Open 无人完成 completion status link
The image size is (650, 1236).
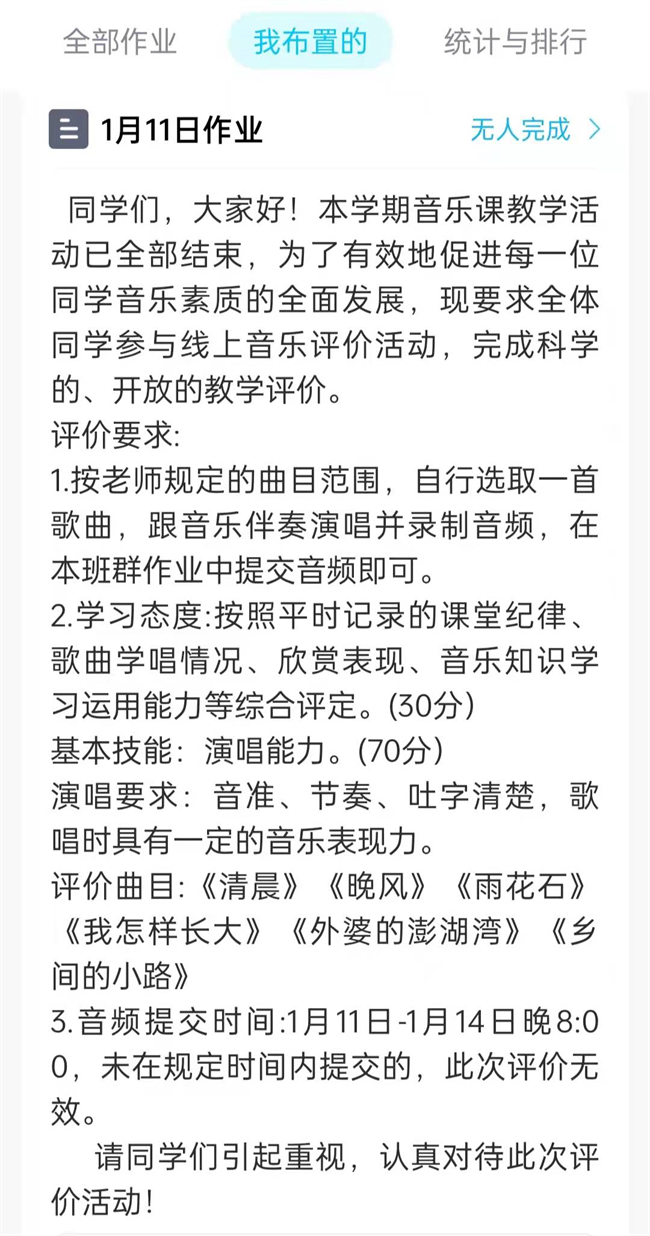coord(536,129)
